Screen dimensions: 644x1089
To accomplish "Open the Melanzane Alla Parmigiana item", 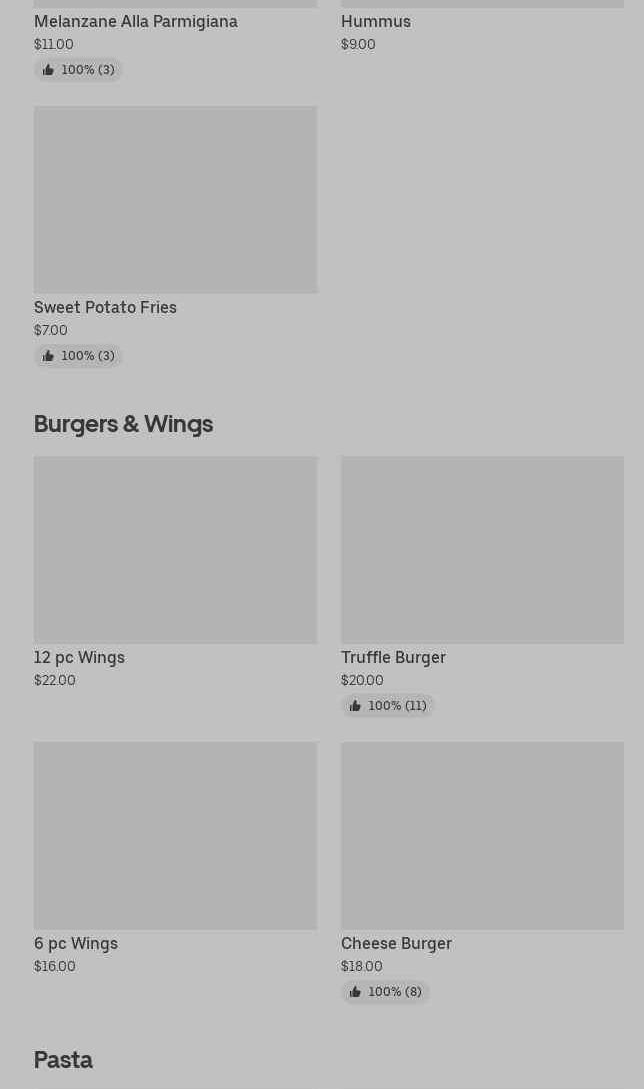I will pyautogui.click(x=136, y=21).
